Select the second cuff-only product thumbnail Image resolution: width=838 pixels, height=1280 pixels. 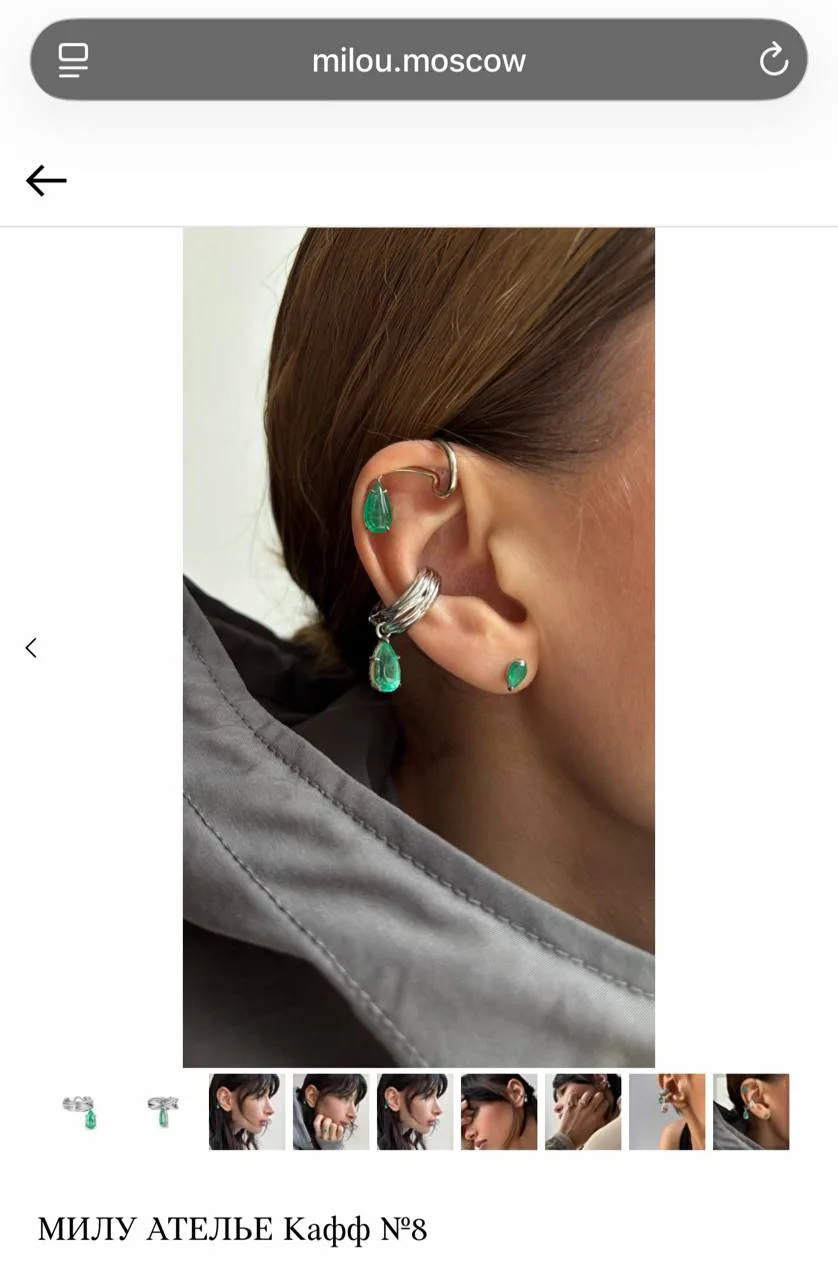pyautogui.click(x=163, y=1112)
